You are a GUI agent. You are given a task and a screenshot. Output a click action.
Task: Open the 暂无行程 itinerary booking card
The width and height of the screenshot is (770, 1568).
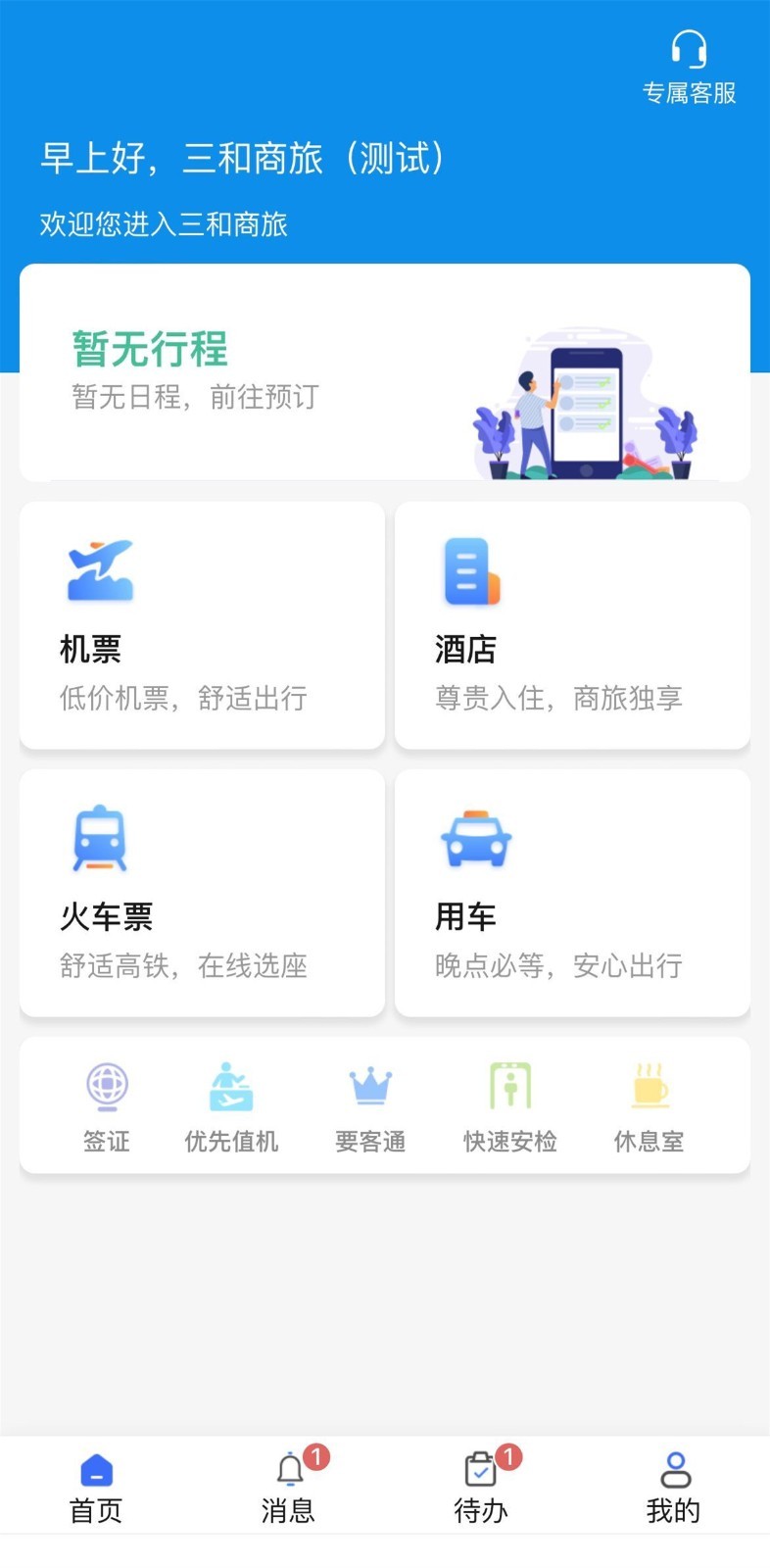pos(384,373)
